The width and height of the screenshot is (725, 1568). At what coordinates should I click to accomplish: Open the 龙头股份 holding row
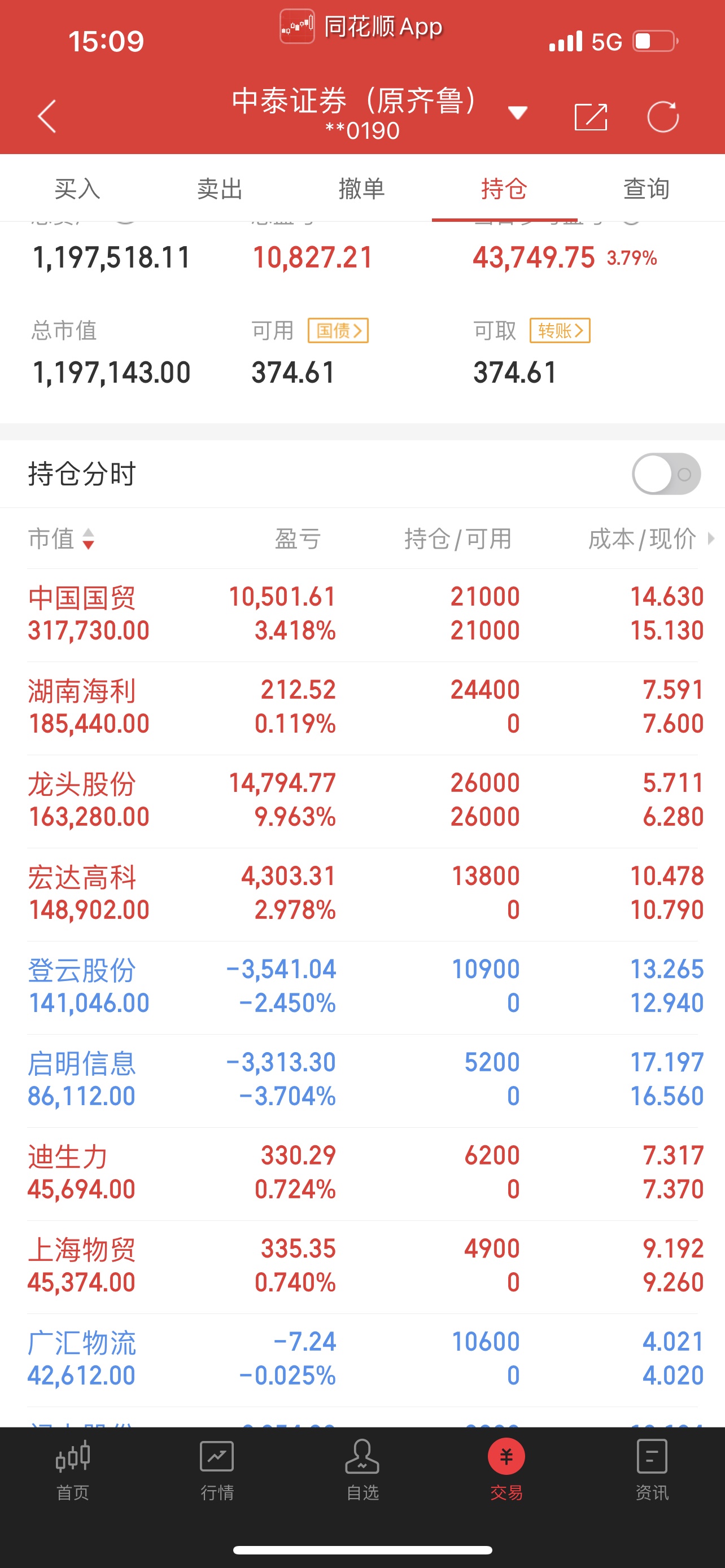(x=363, y=800)
